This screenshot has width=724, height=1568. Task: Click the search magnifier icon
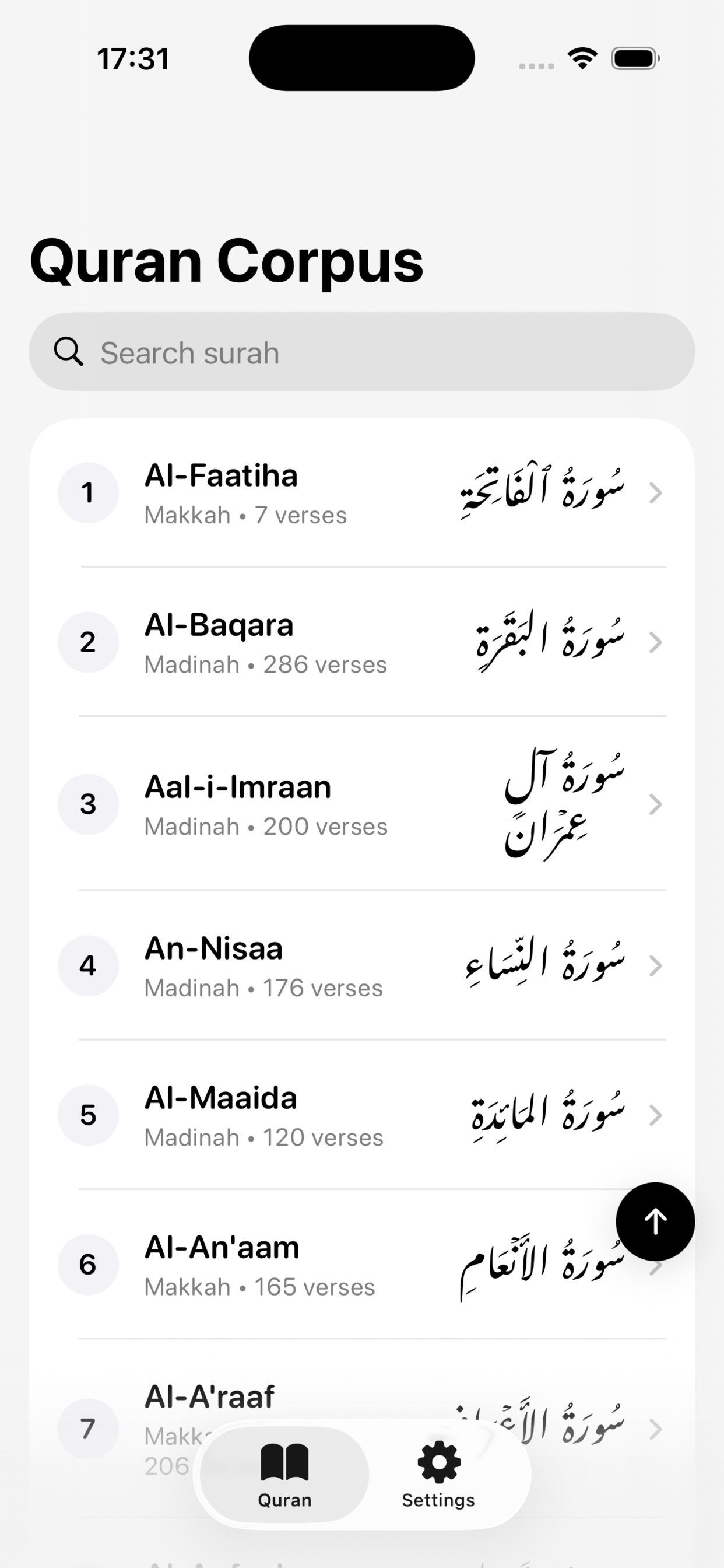click(x=69, y=351)
